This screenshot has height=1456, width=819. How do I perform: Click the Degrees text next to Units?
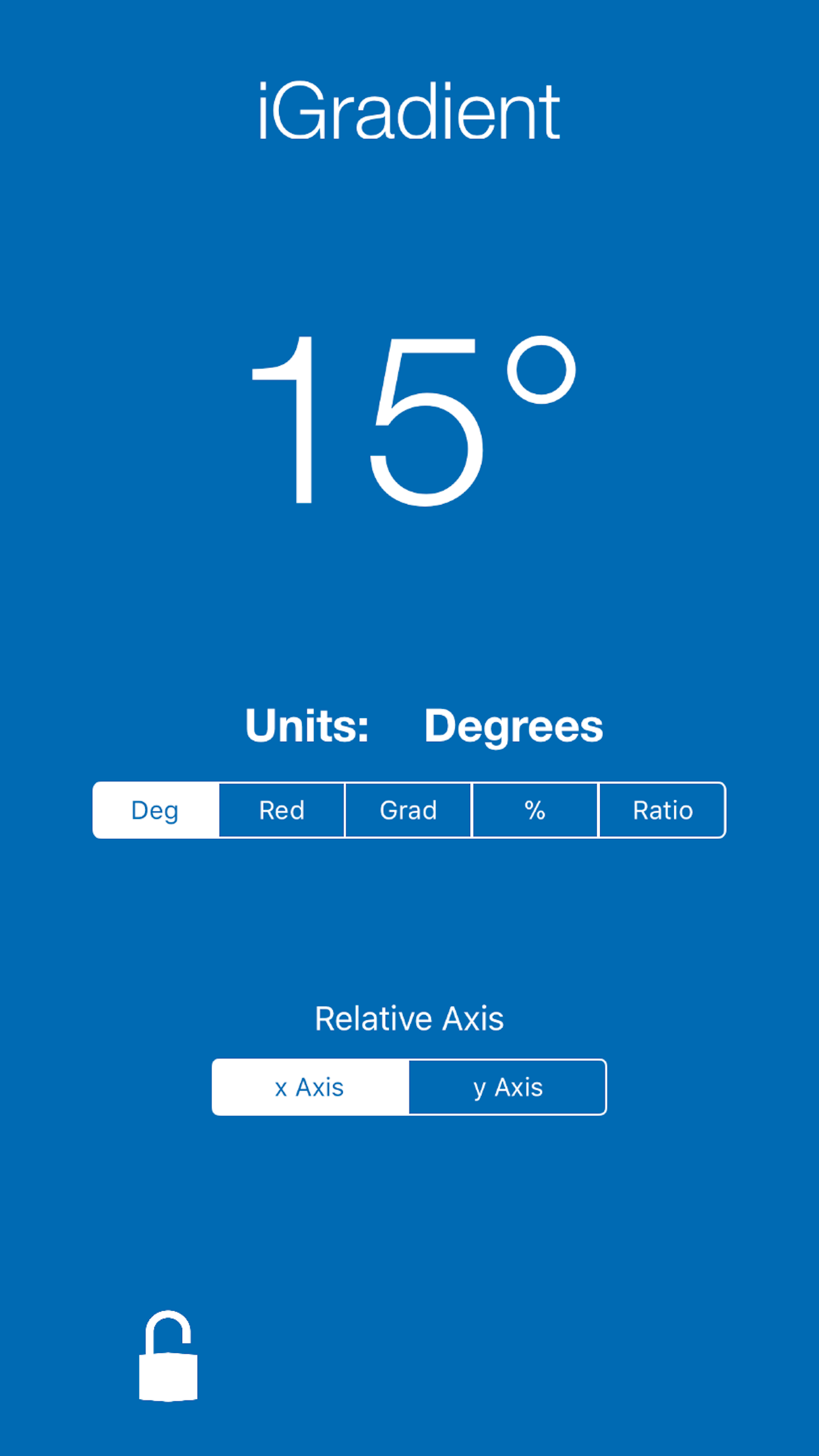click(514, 727)
